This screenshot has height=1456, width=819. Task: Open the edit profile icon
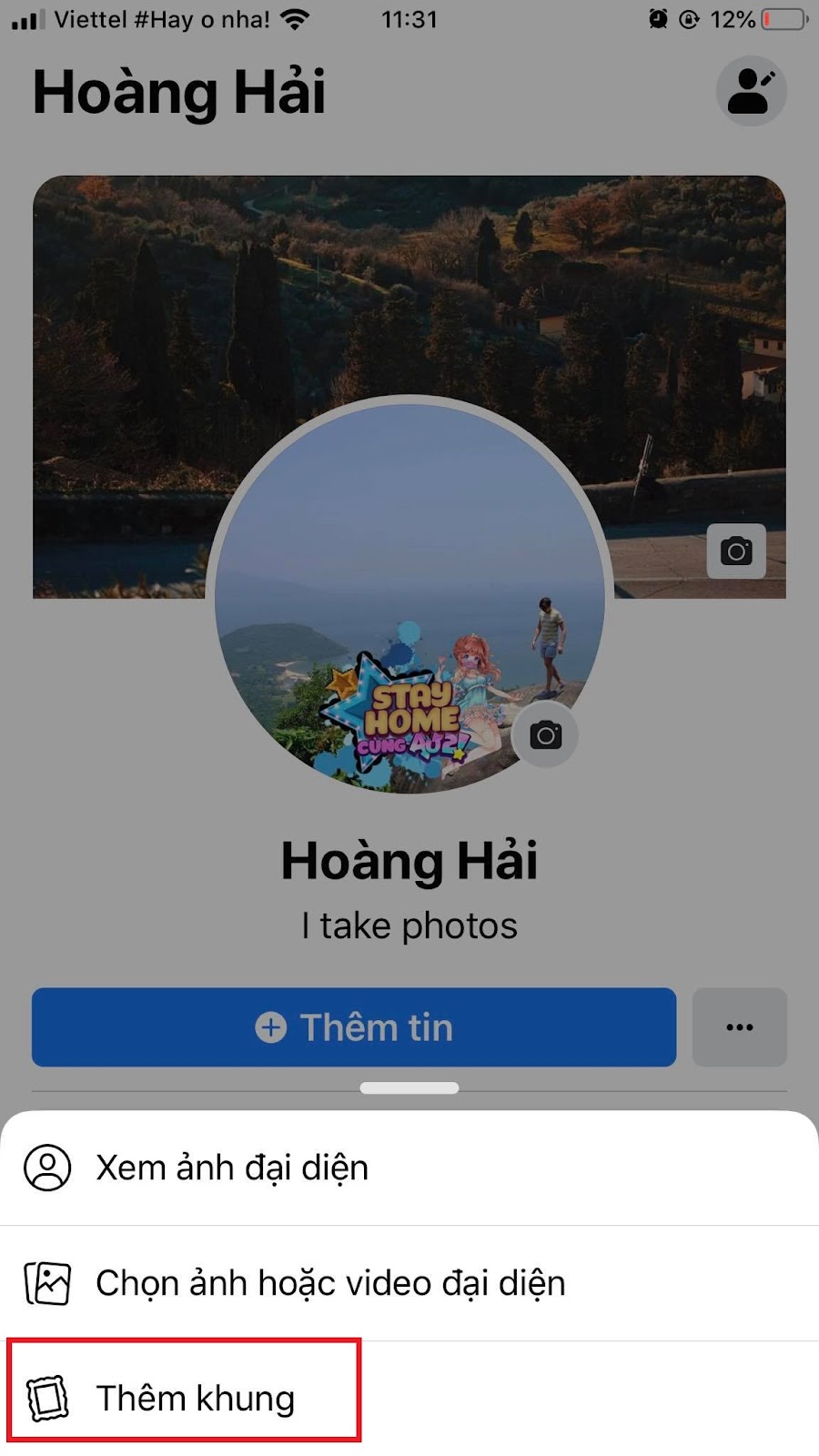click(x=751, y=91)
